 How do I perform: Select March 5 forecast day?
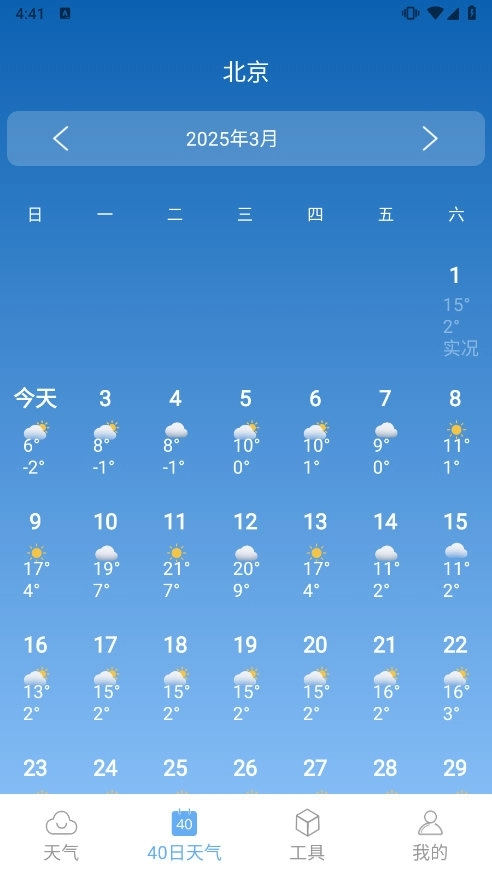tap(246, 432)
